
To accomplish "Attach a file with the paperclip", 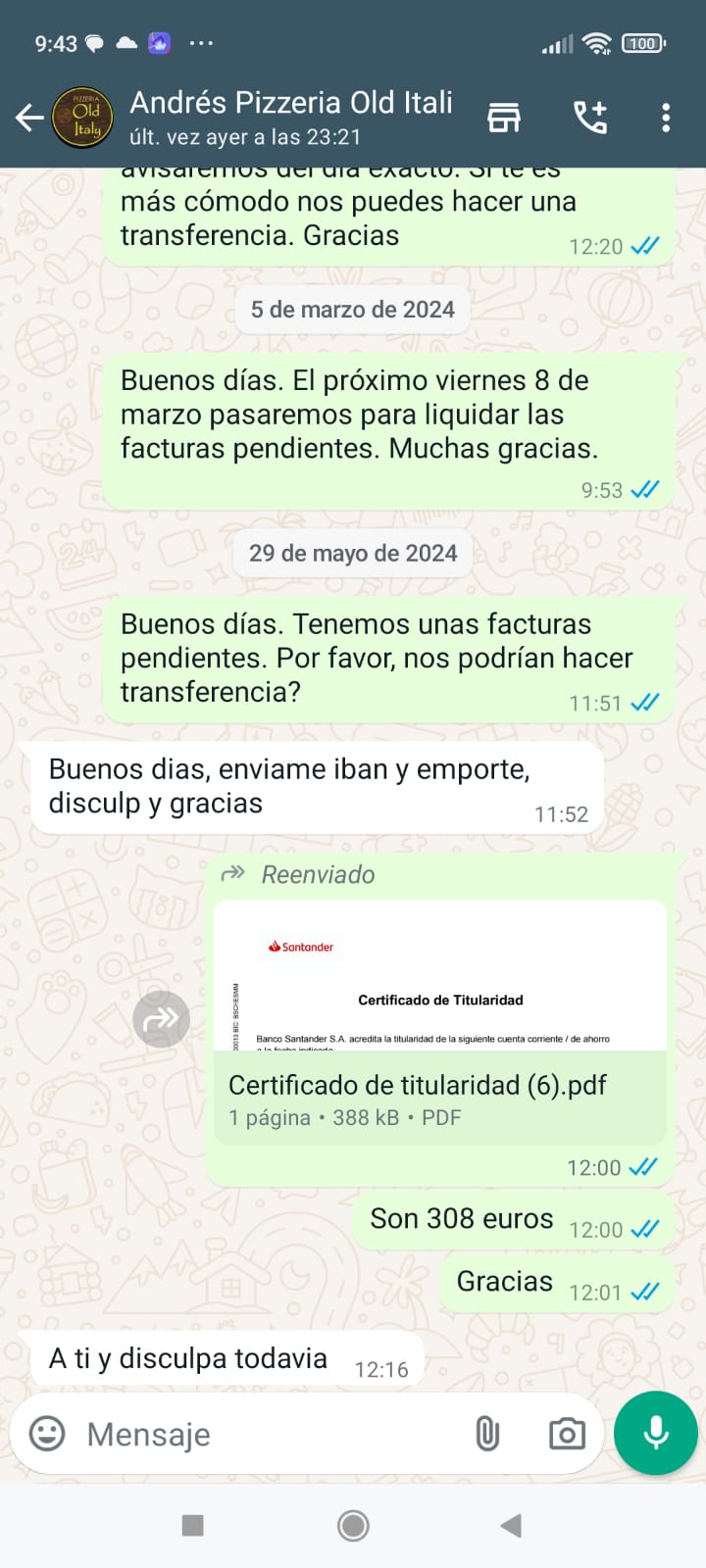I will [487, 1434].
